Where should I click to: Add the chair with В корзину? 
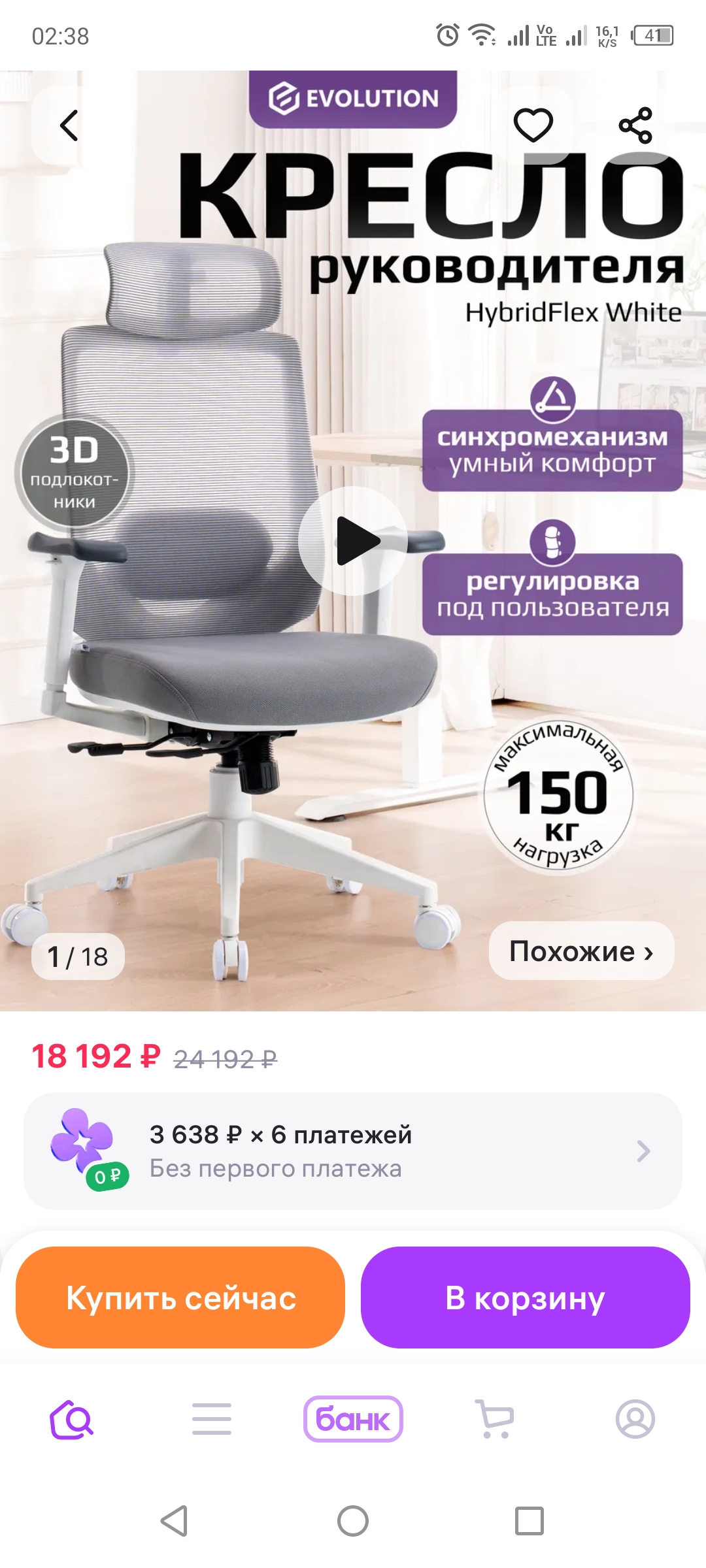point(525,1298)
